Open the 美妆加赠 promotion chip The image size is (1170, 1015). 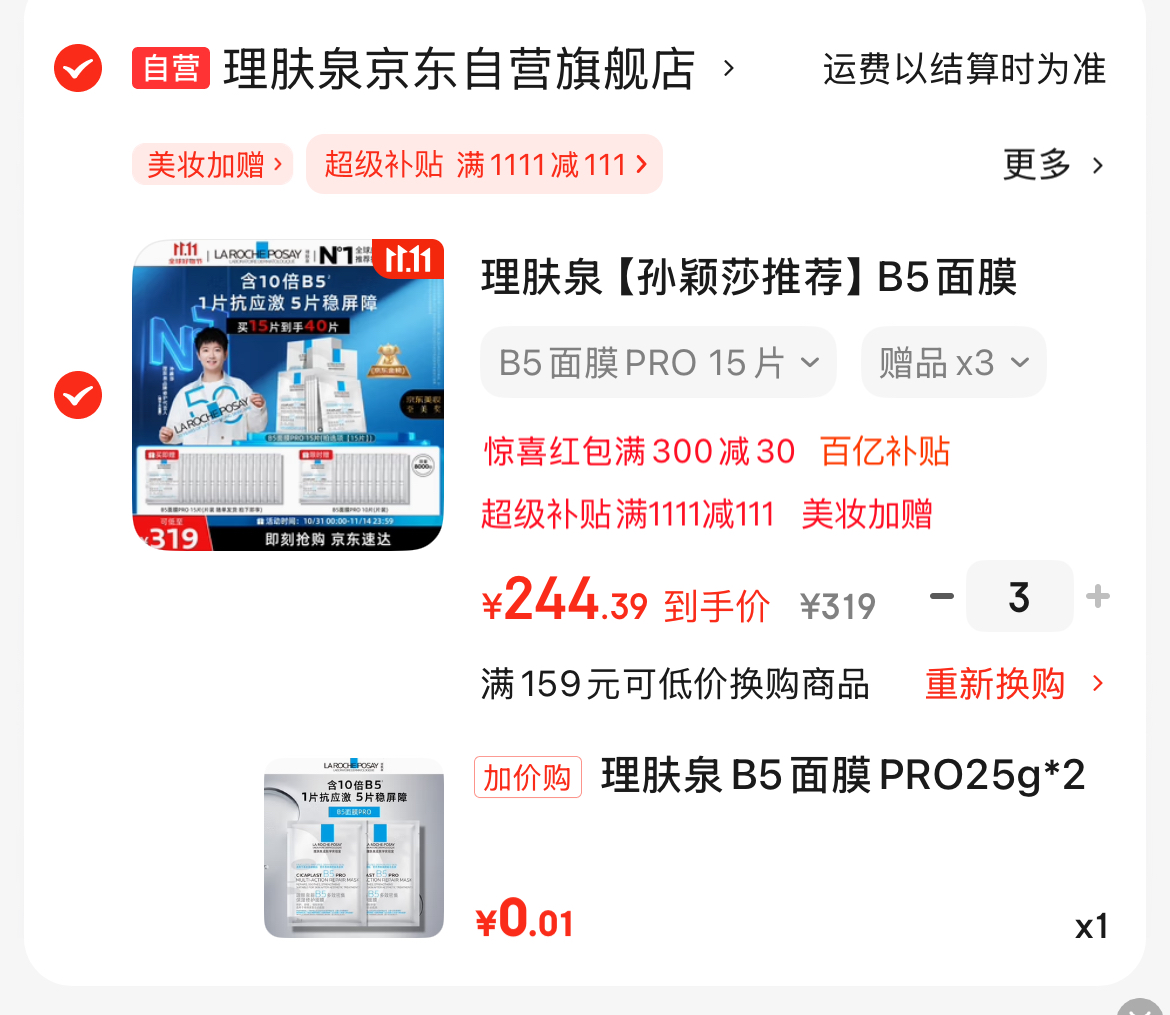click(x=212, y=164)
